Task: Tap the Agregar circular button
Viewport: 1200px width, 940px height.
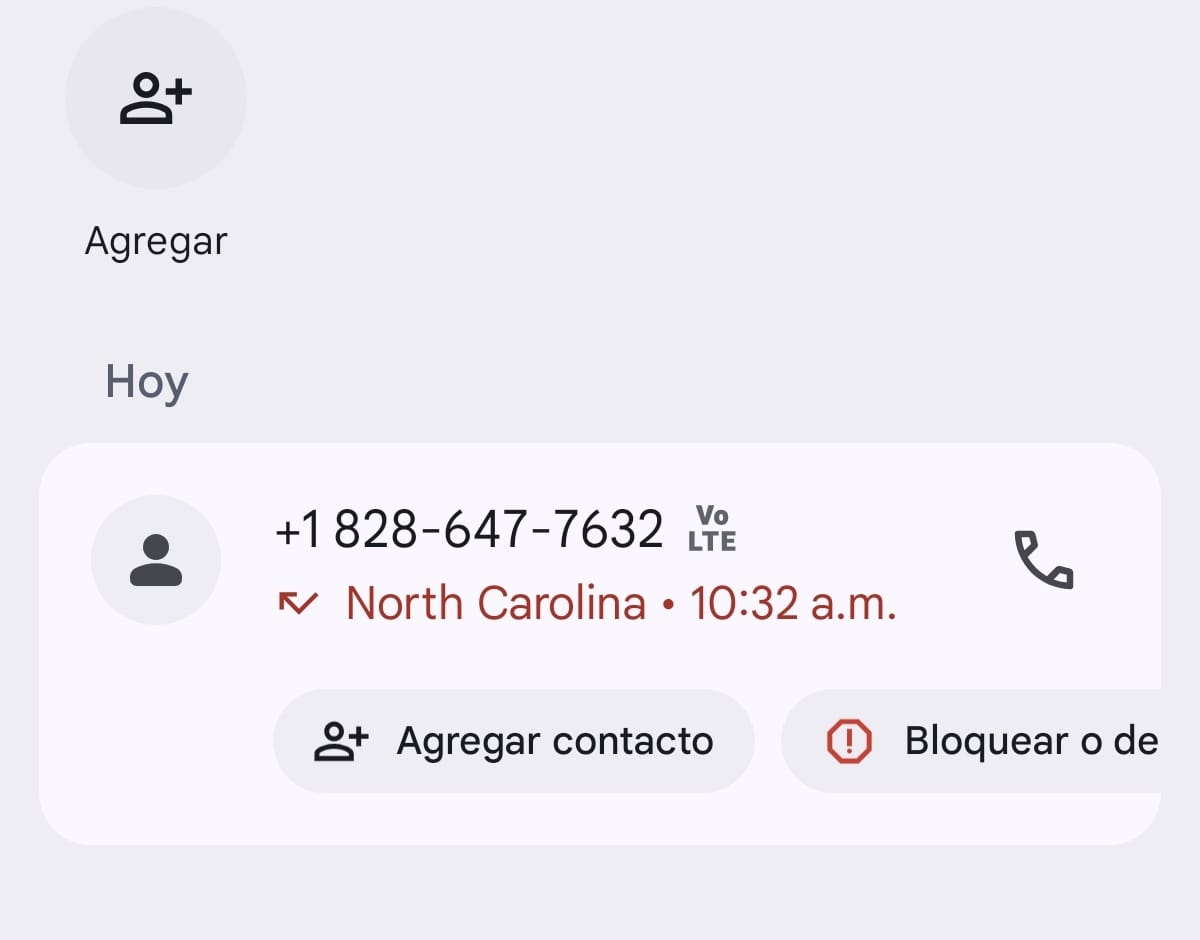Action: (x=155, y=98)
